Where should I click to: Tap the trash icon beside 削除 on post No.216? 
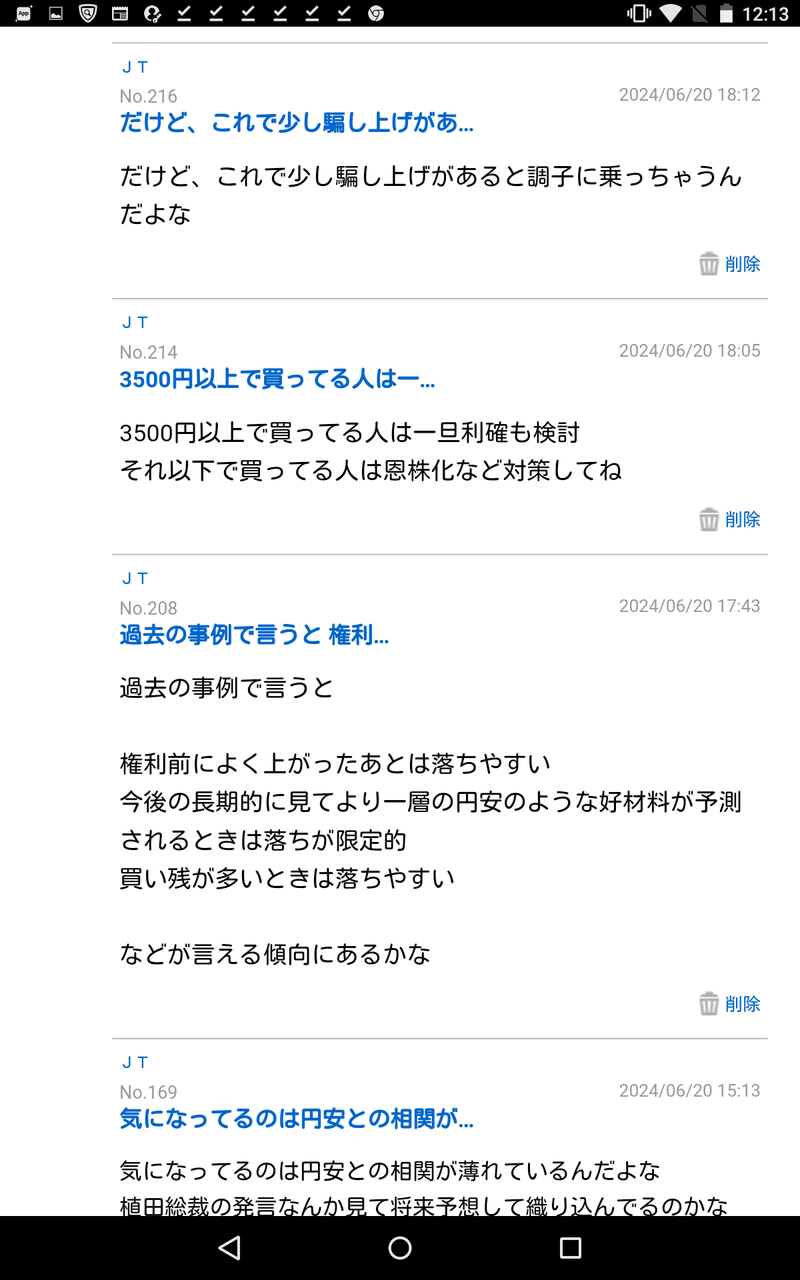pos(709,263)
